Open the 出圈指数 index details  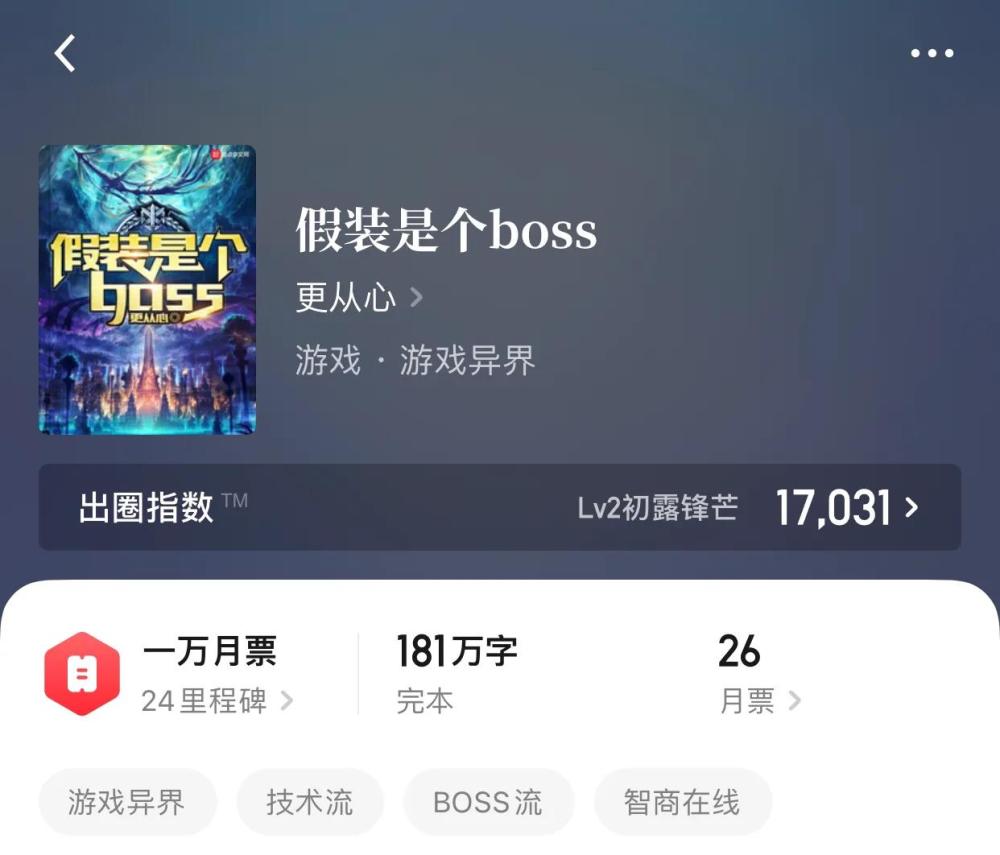(x=499, y=508)
